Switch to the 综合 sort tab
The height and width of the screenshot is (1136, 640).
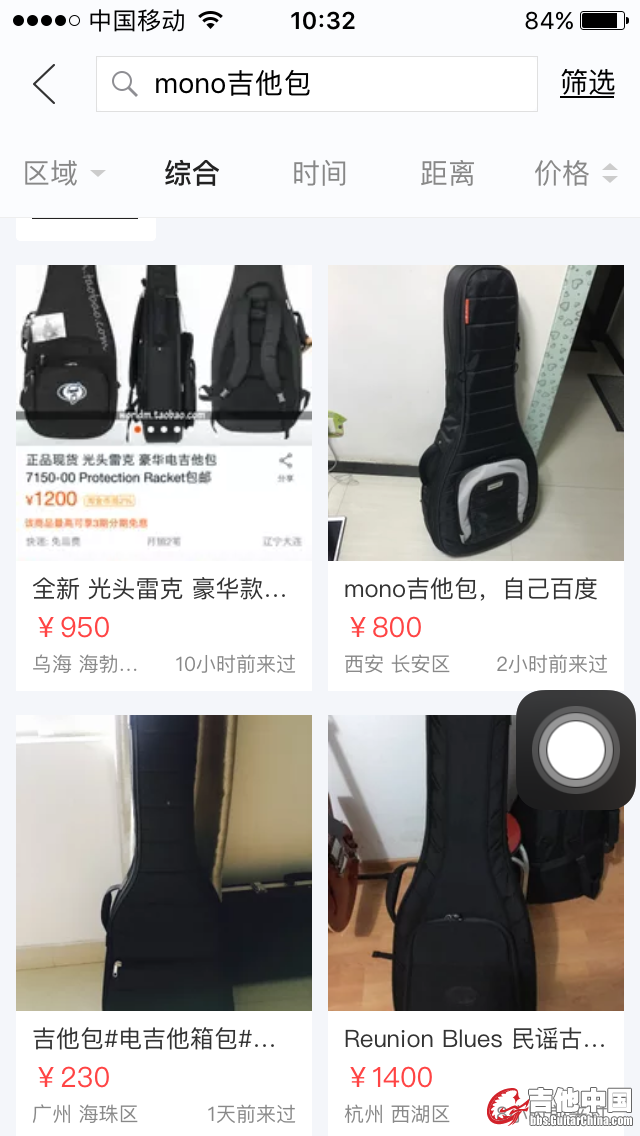191,174
